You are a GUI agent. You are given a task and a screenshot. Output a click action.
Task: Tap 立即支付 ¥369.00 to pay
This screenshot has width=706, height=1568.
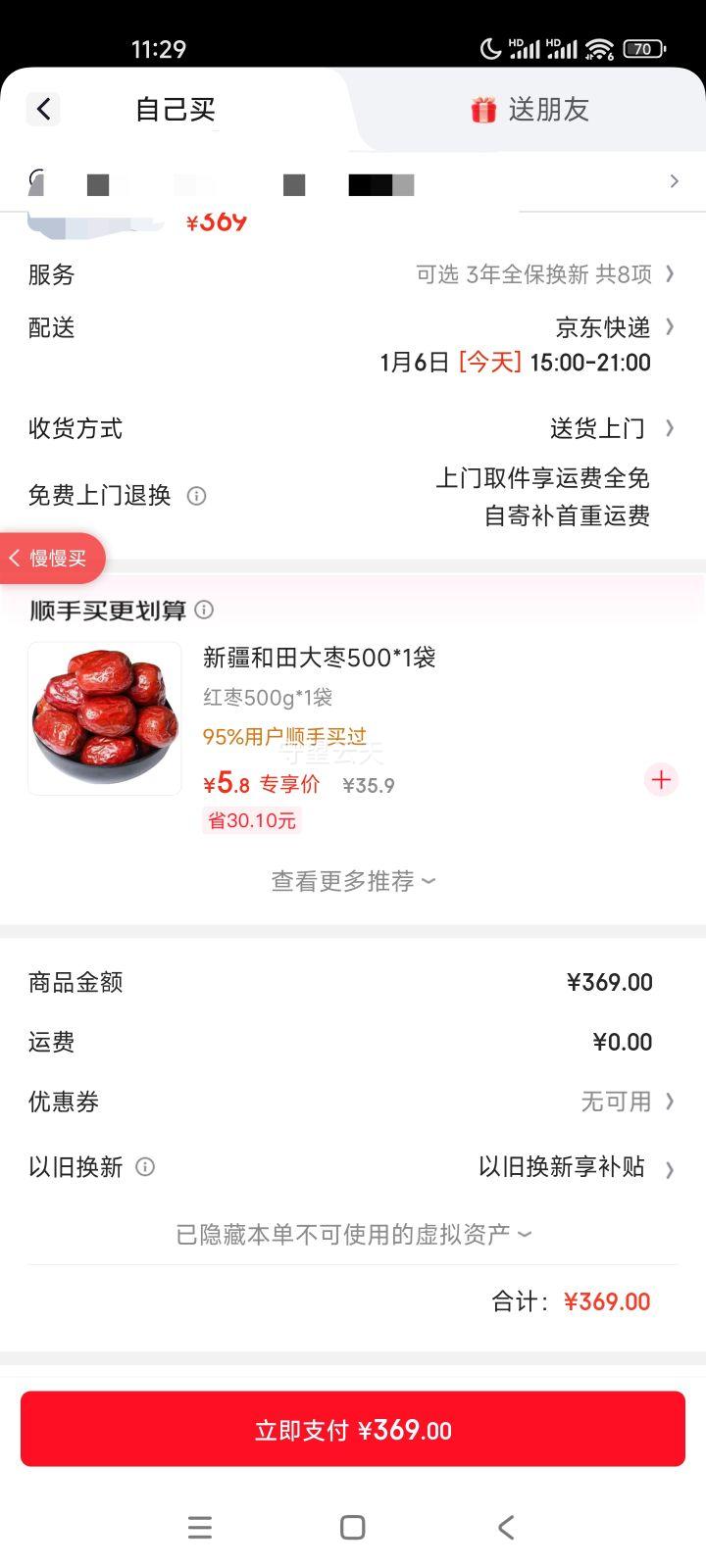tap(353, 1430)
